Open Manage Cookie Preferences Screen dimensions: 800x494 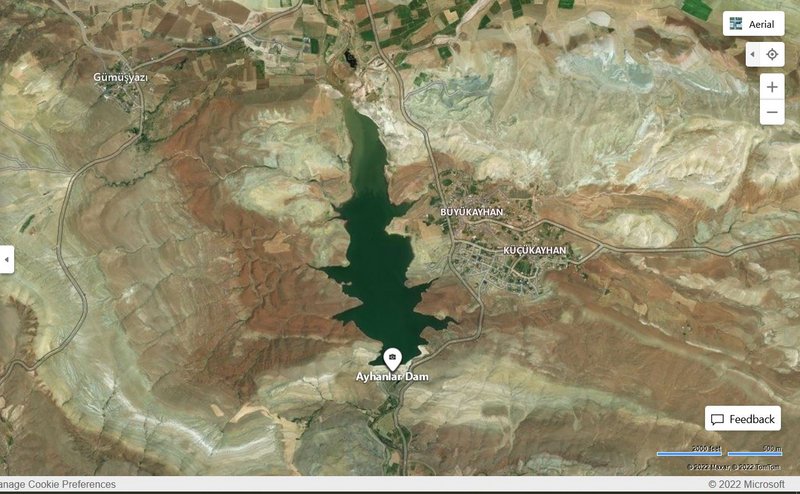click(58, 484)
